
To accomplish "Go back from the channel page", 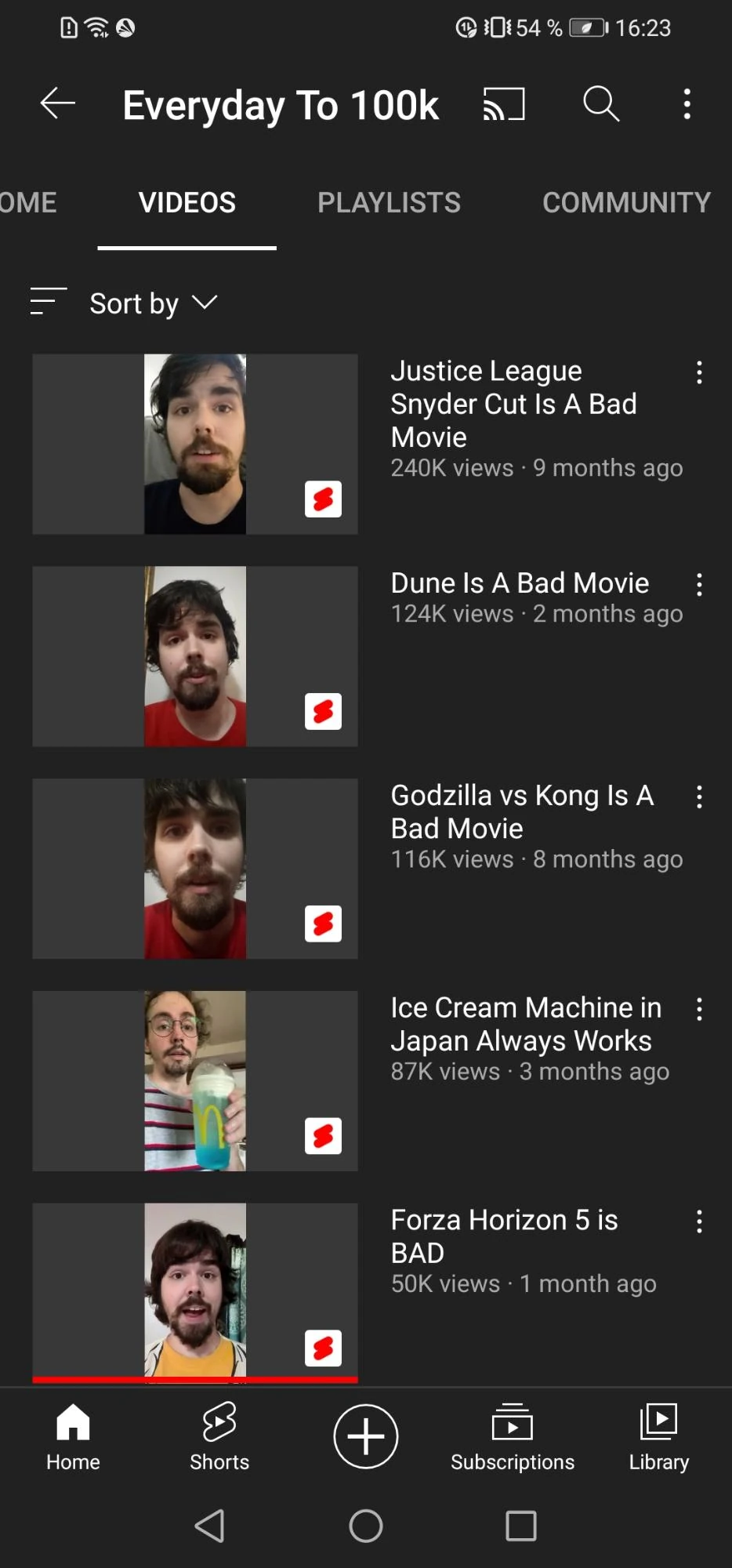I will coord(58,103).
